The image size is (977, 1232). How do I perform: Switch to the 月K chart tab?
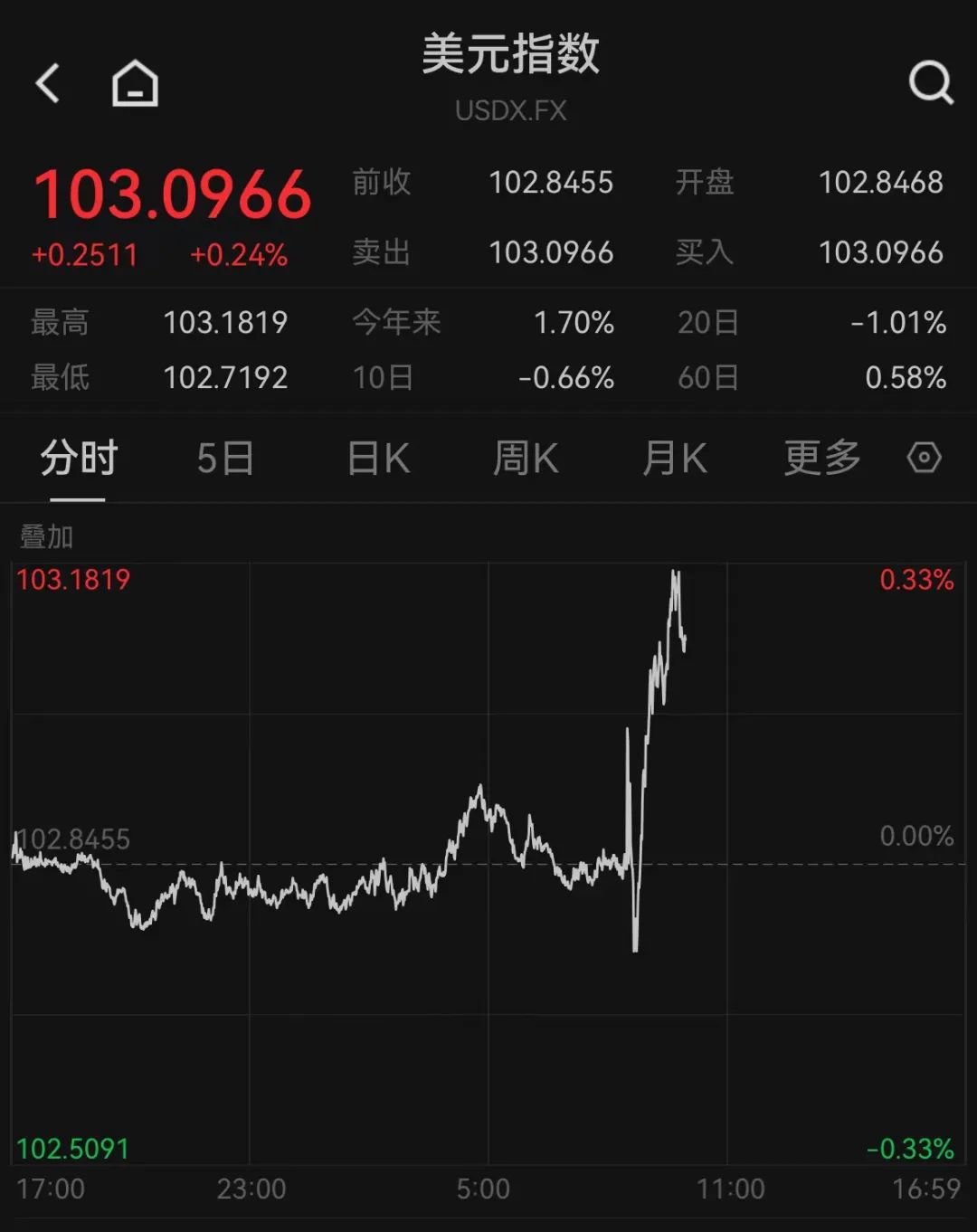(674, 459)
